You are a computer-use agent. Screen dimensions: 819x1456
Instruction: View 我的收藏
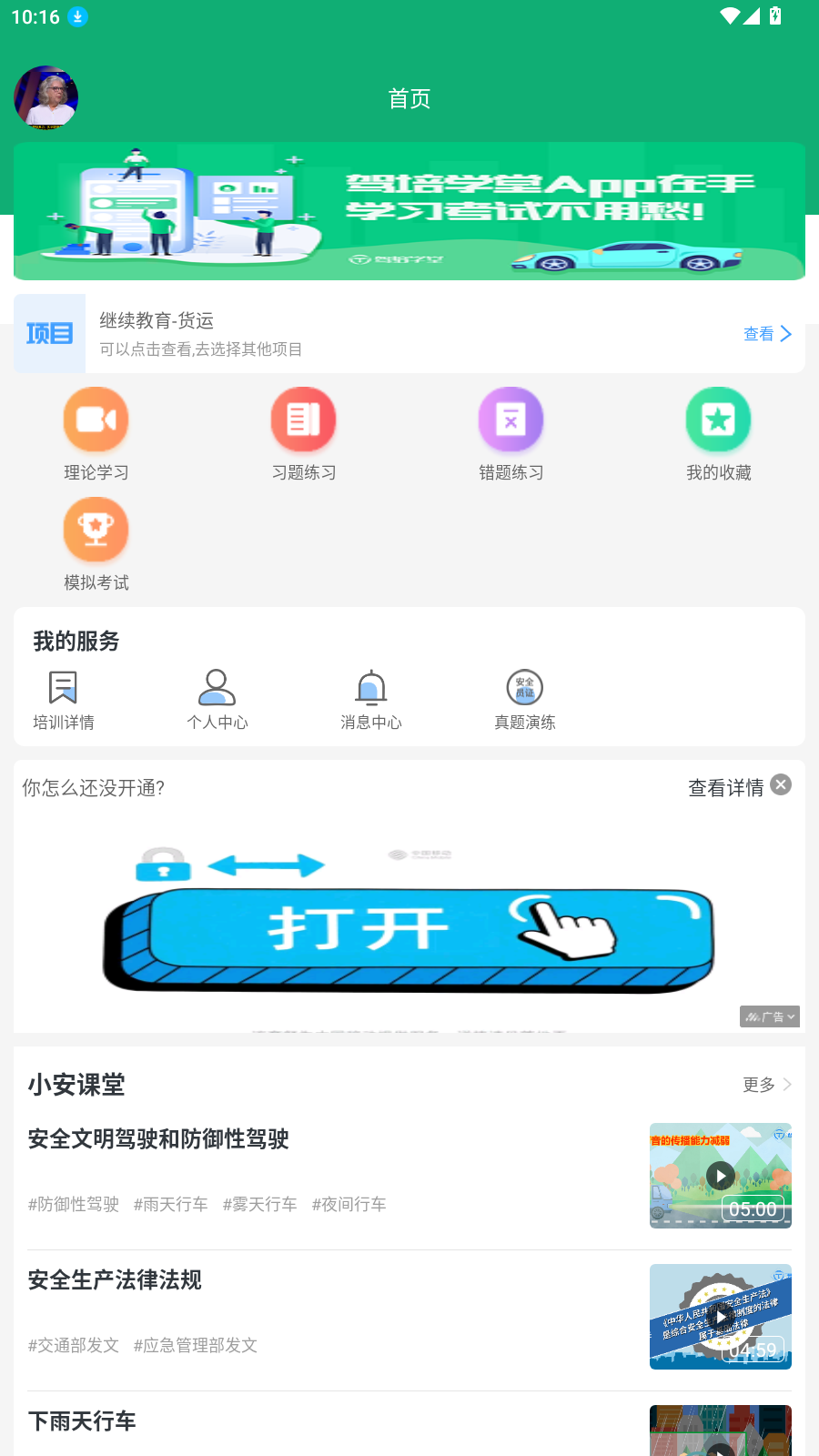[x=718, y=433]
